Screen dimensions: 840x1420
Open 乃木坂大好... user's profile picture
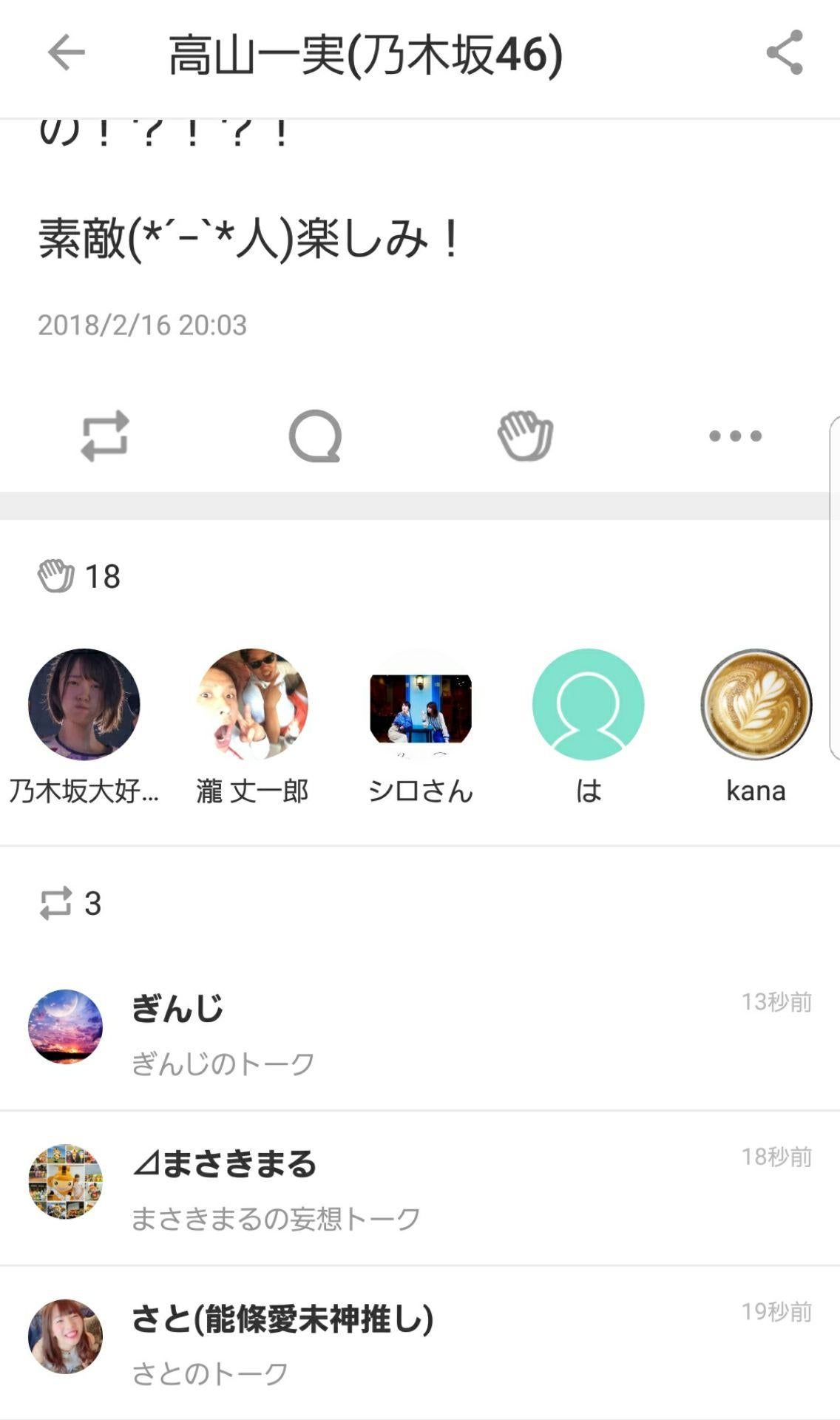point(83,705)
